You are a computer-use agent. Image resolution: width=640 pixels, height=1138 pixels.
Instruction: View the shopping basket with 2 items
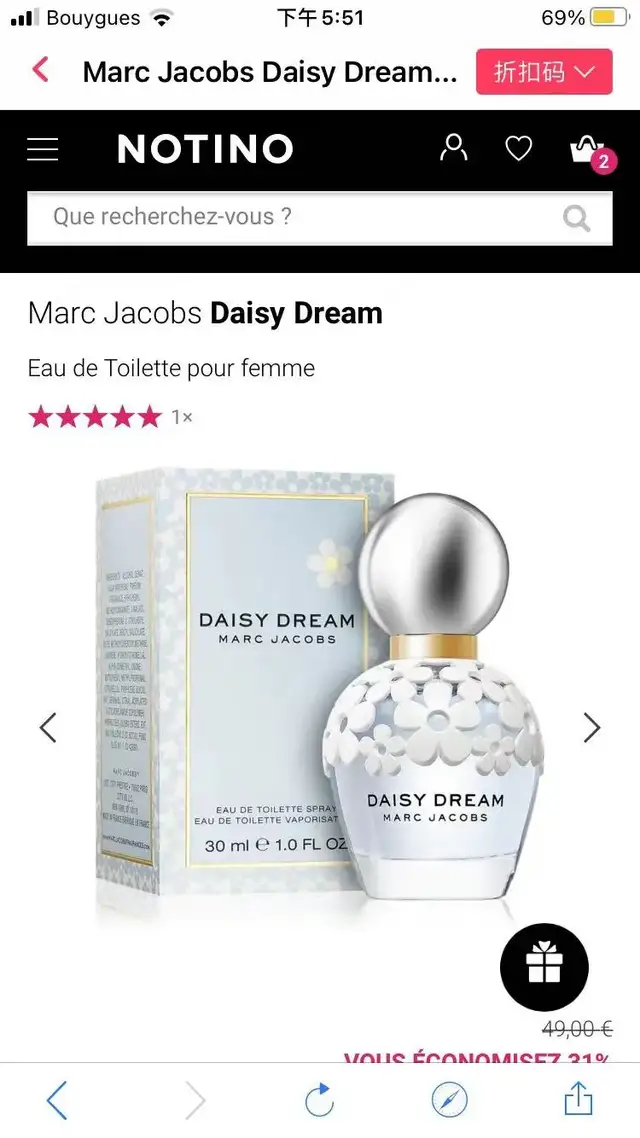[x=588, y=150]
